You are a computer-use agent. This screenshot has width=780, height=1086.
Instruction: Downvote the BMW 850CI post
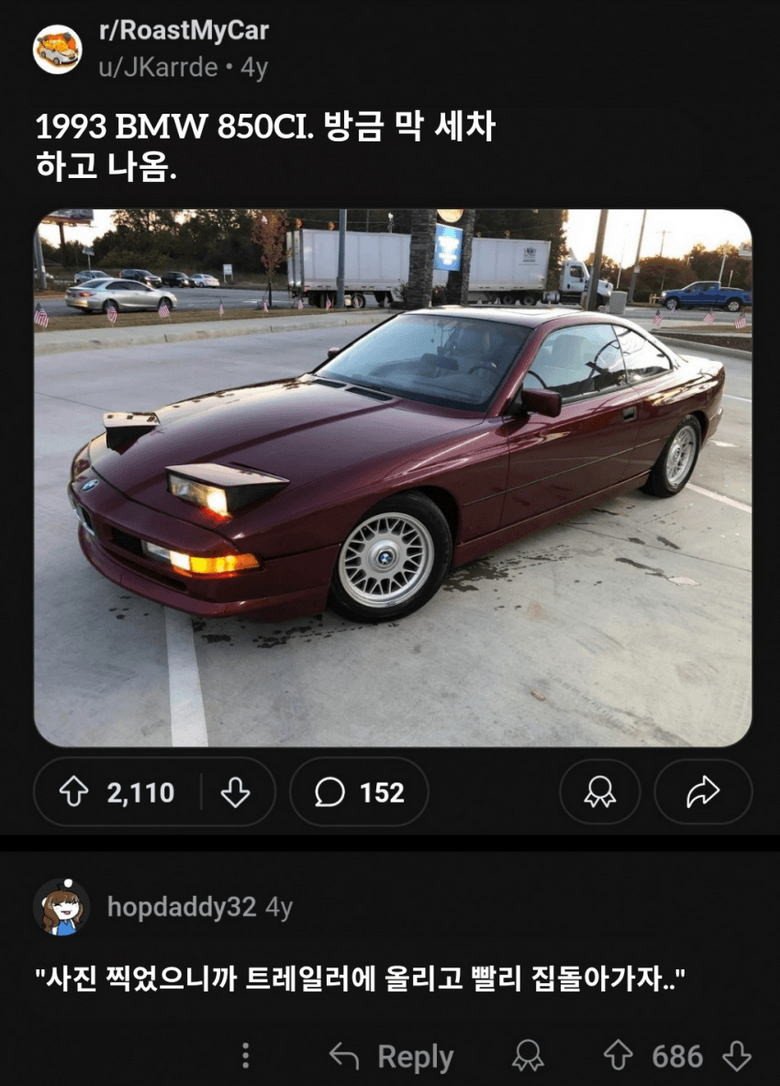pos(235,793)
